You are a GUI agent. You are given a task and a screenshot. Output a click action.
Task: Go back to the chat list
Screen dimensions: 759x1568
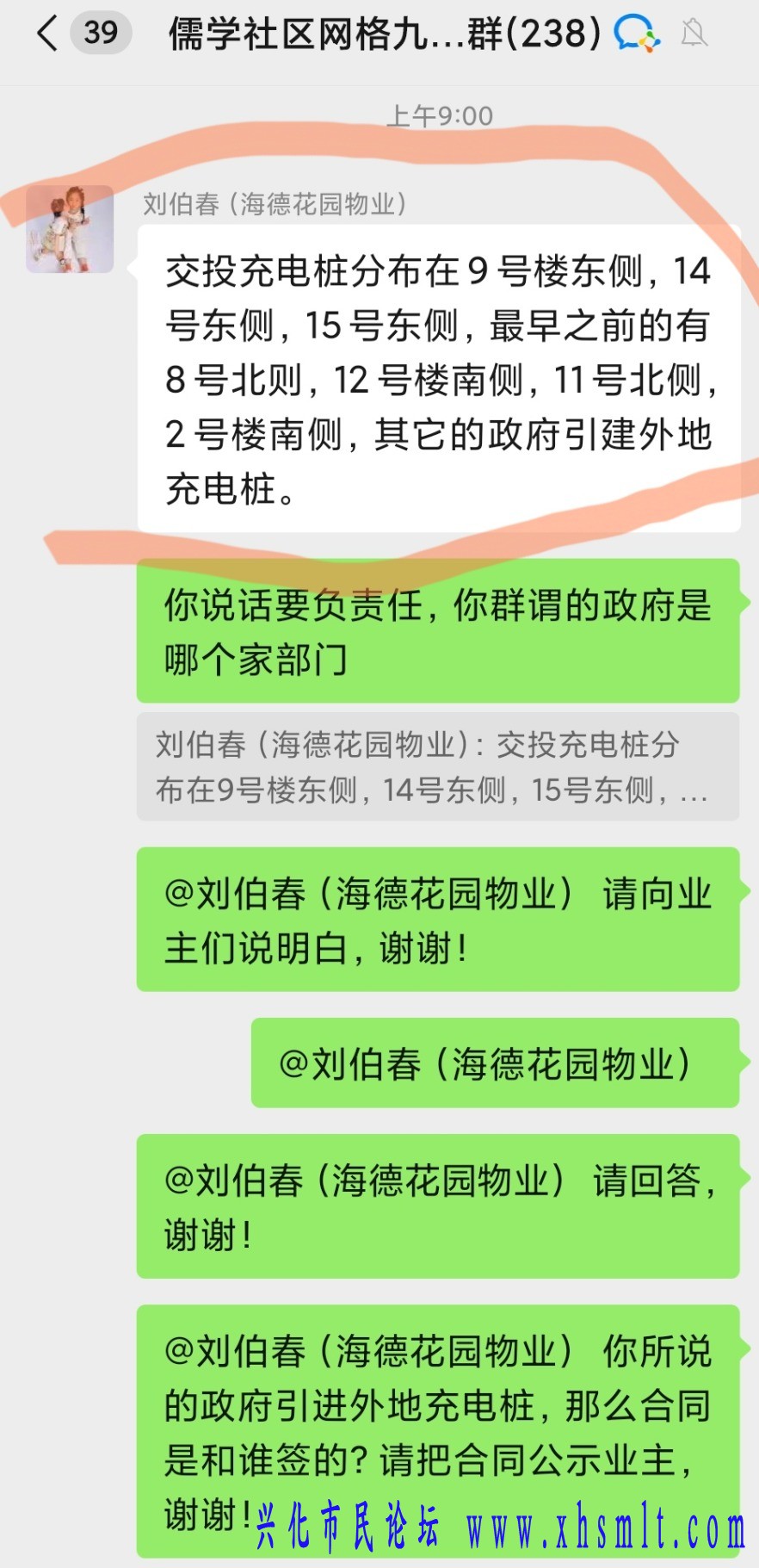47,34
